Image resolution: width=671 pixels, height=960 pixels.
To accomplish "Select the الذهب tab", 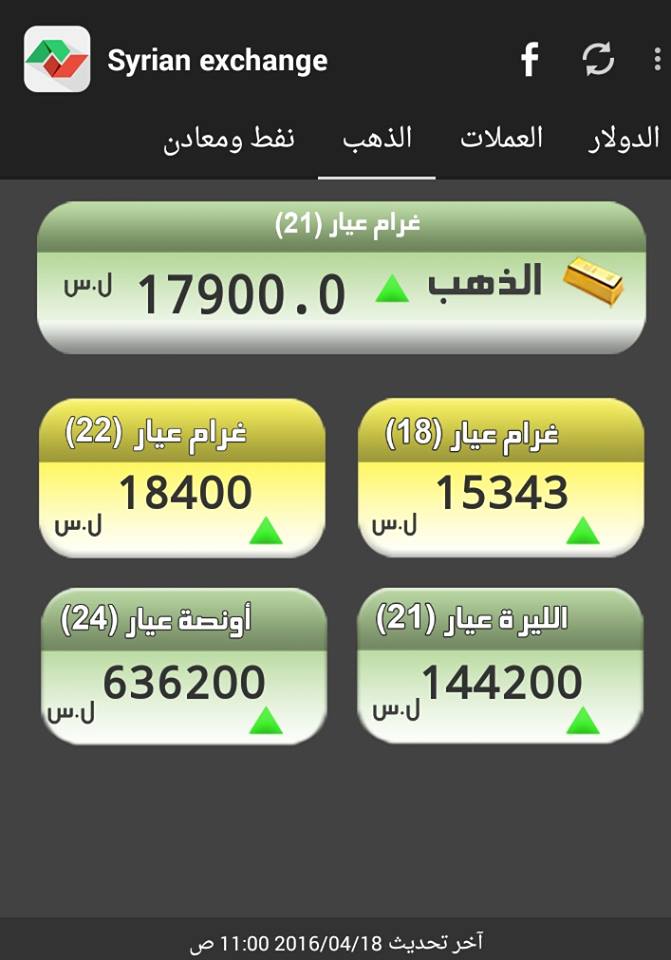I will [x=377, y=138].
